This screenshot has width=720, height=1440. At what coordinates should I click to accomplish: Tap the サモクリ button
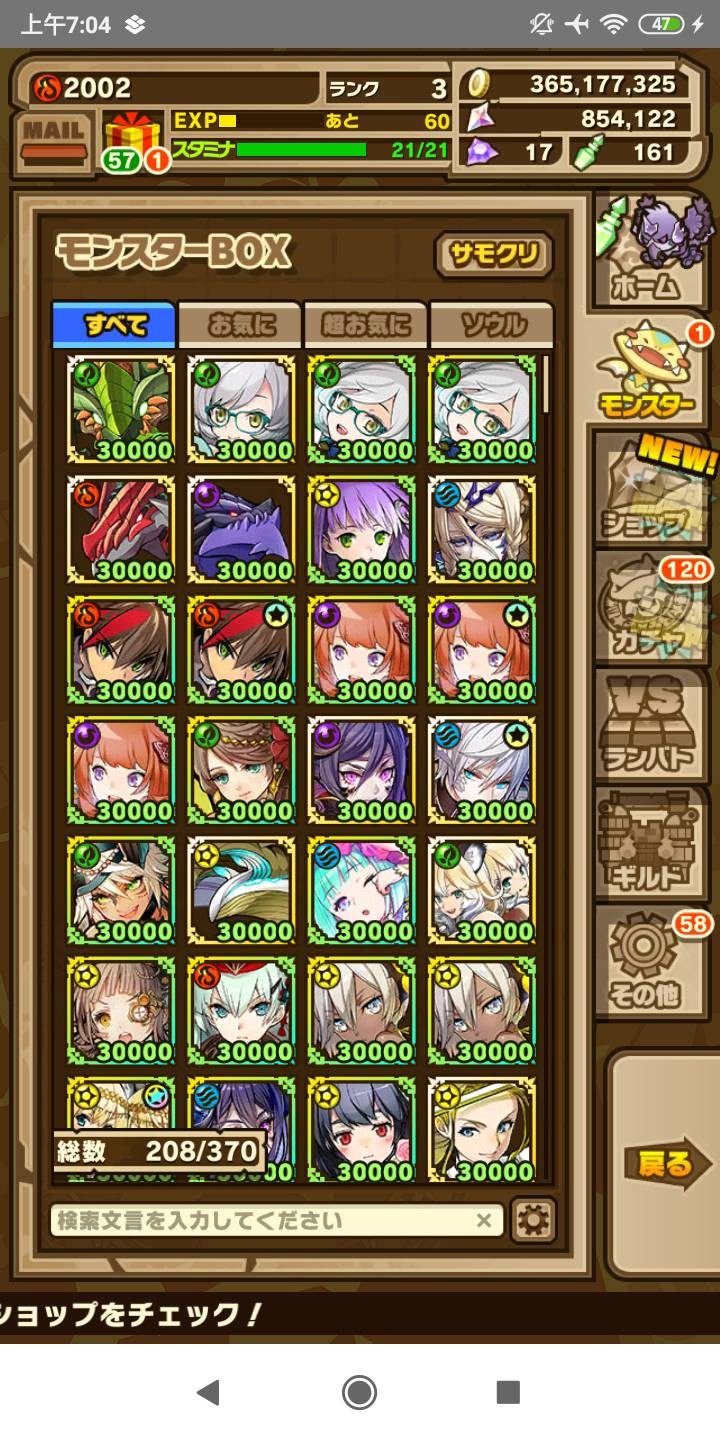[493, 254]
